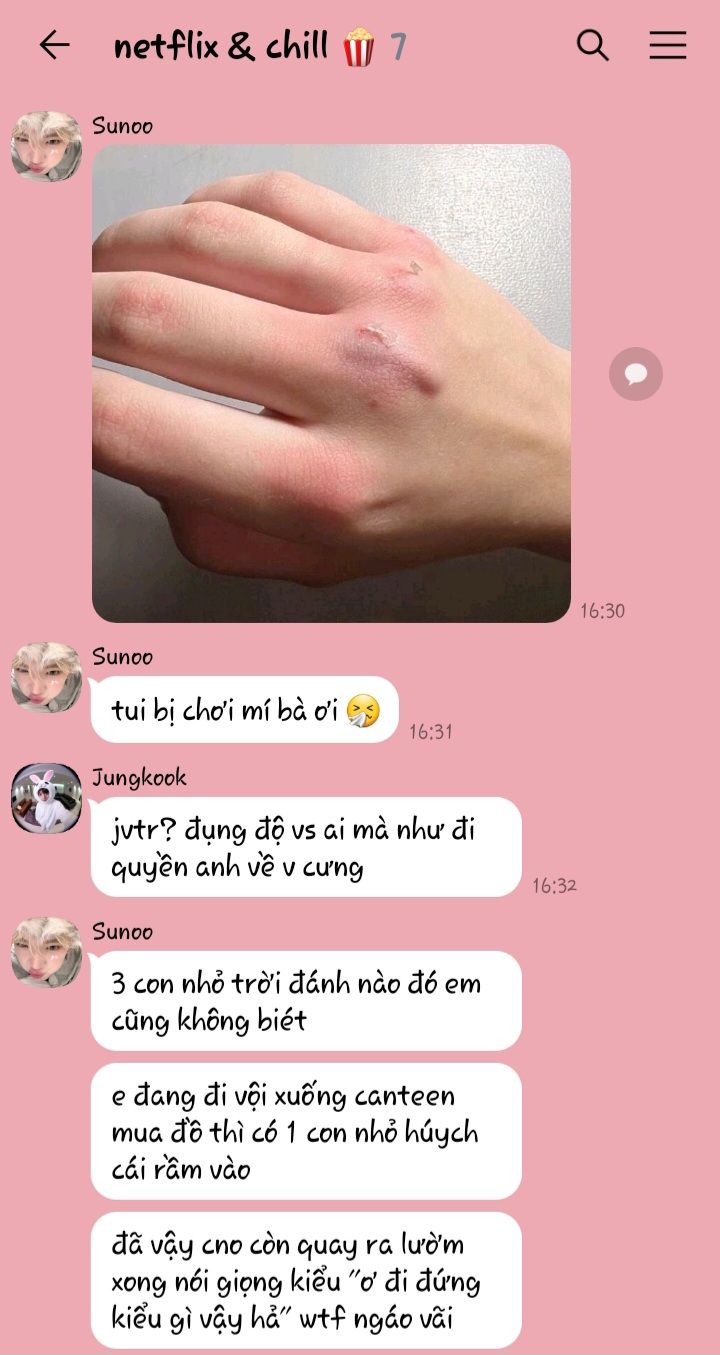This screenshot has height=1355, width=720.
Task: Open Sunoo's avatar above the photo
Action: pos(46,147)
